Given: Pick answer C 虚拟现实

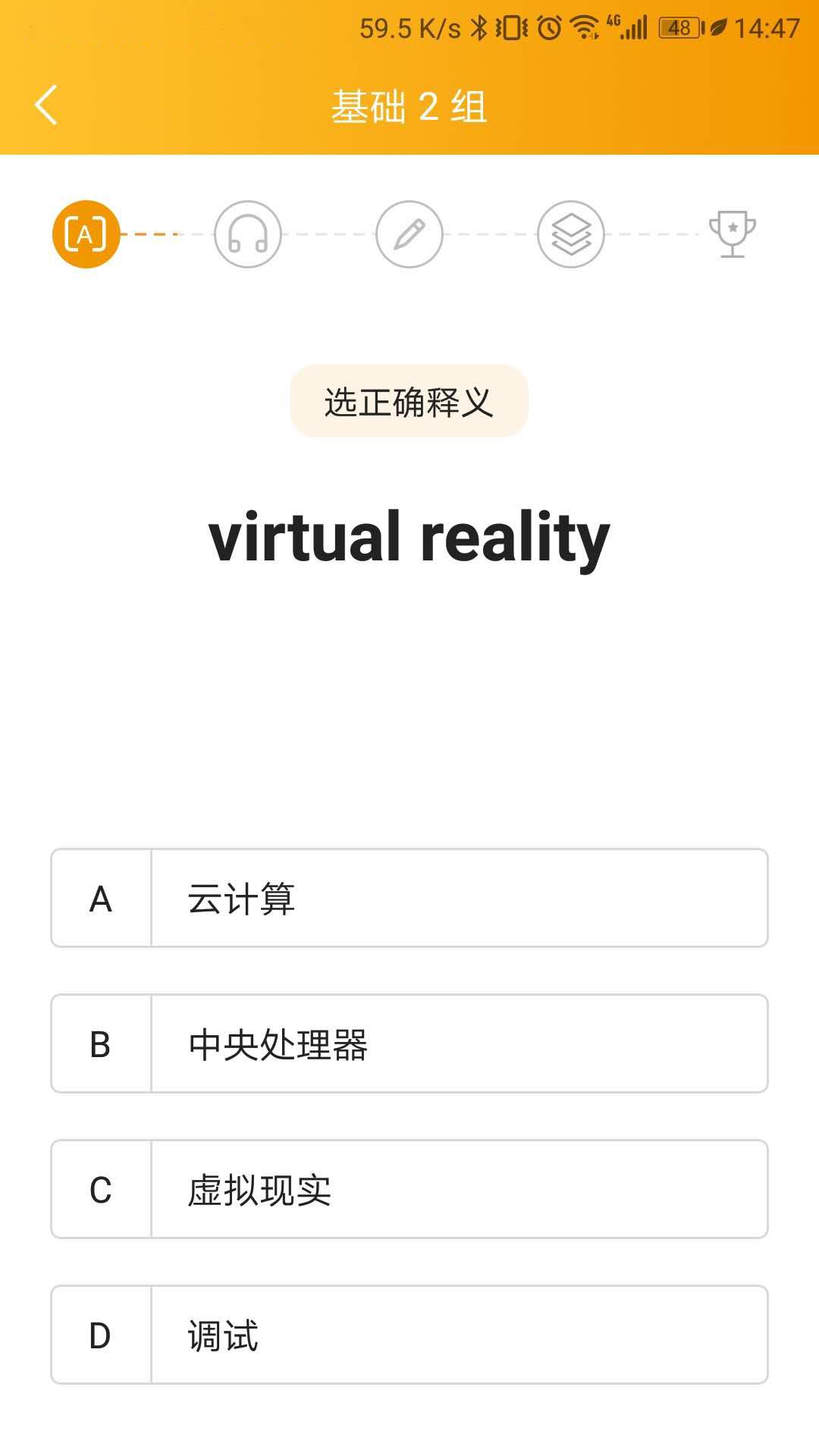Looking at the screenshot, I should [x=409, y=1190].
